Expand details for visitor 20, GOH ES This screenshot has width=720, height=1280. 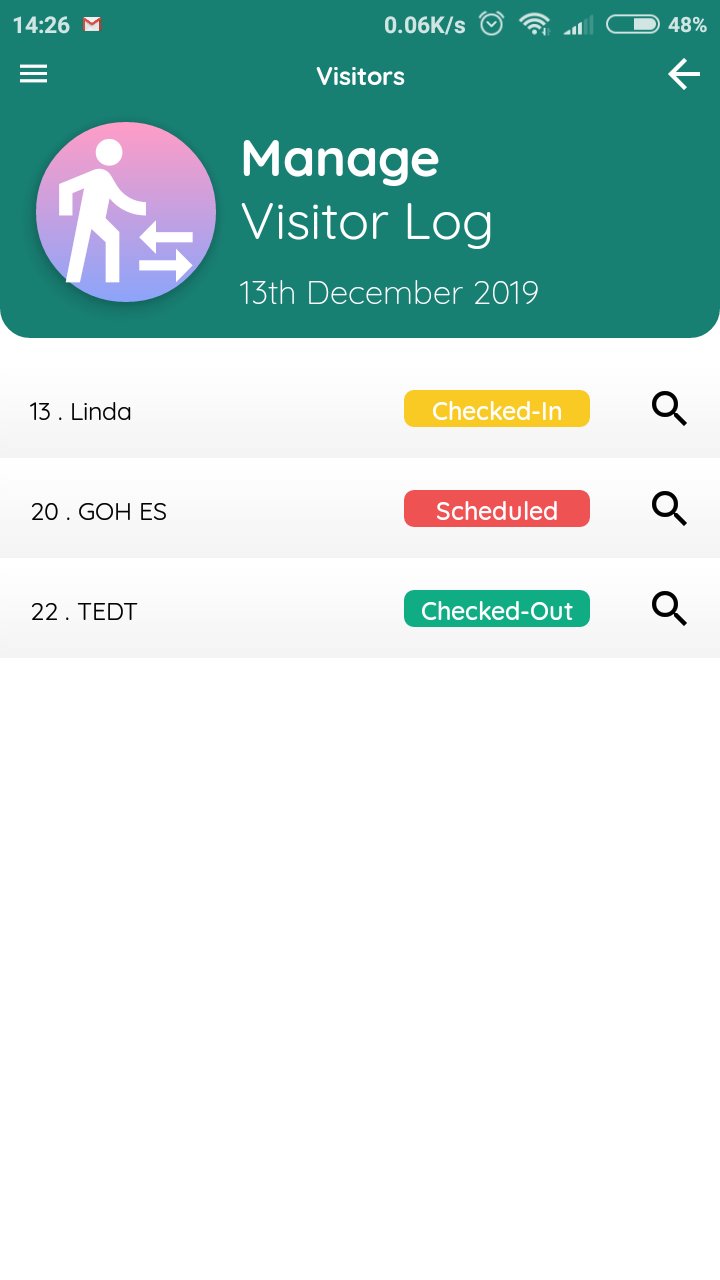98,511
